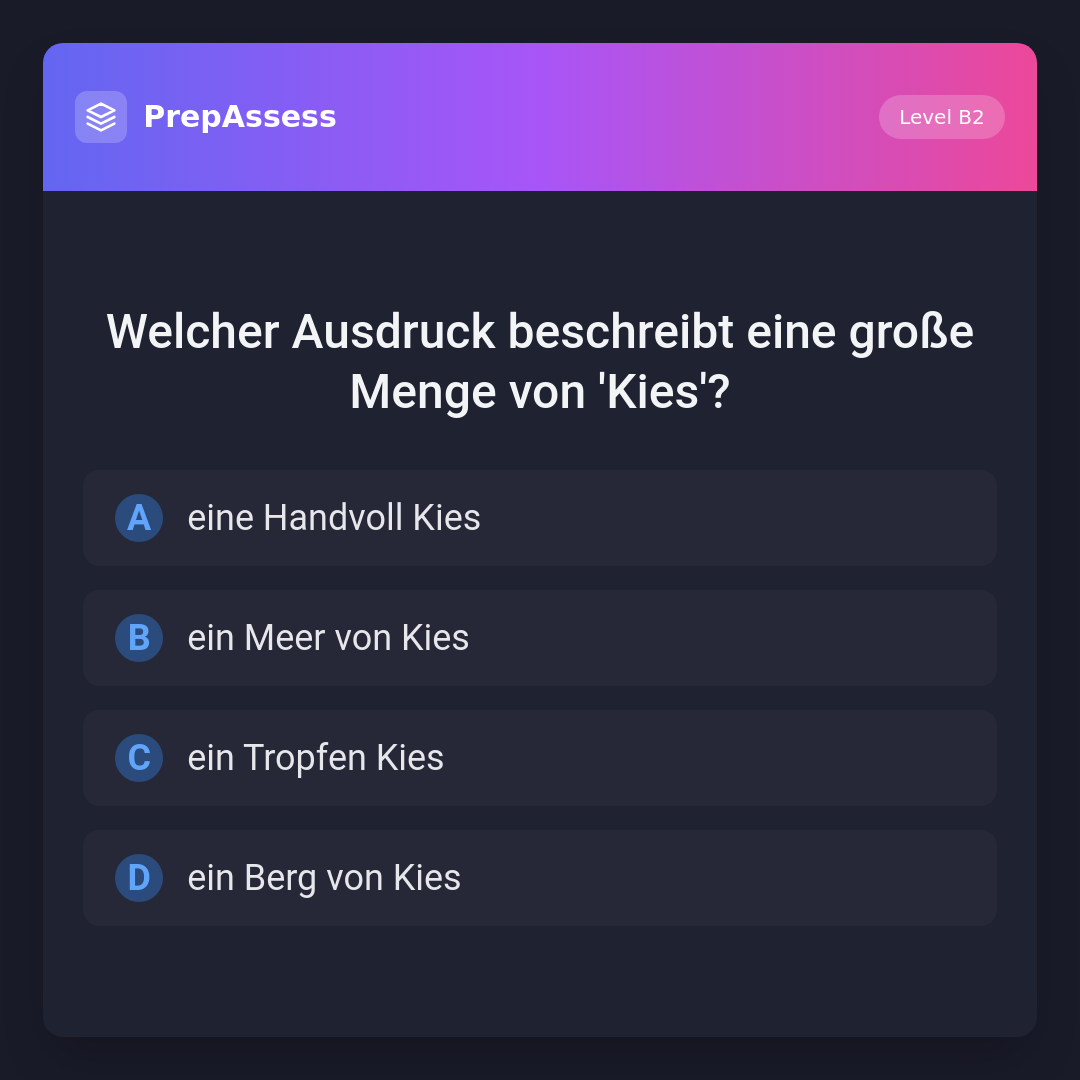The image size is (1080, 1080).
Task: Select answer A 'eine Handvoll Kies'
Action: (x=539, y=518)
